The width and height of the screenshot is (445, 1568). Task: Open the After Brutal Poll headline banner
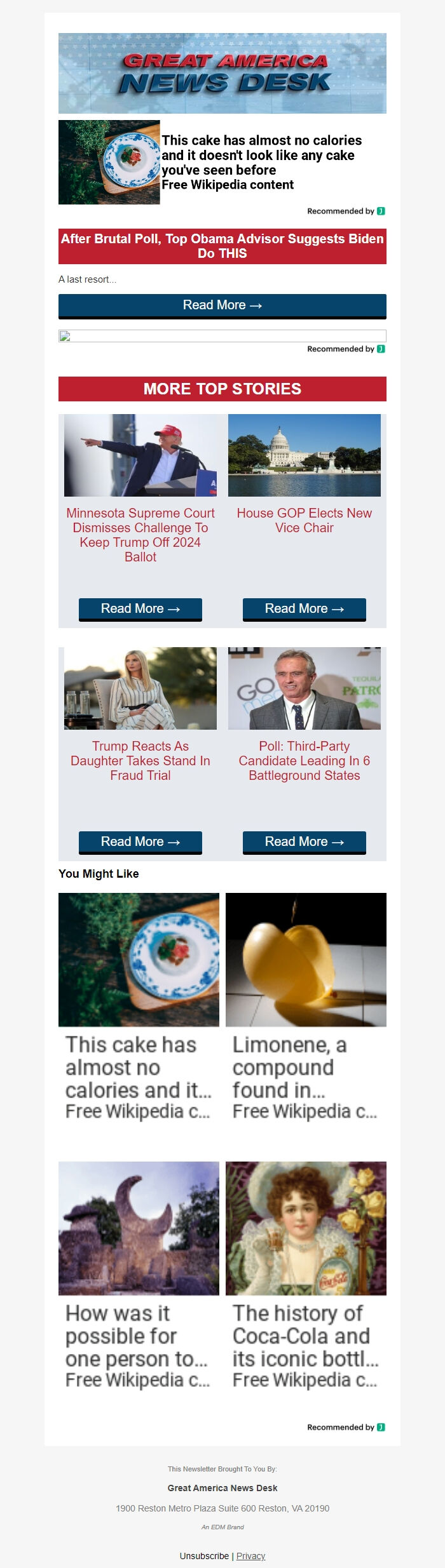(x=222, y=246)
